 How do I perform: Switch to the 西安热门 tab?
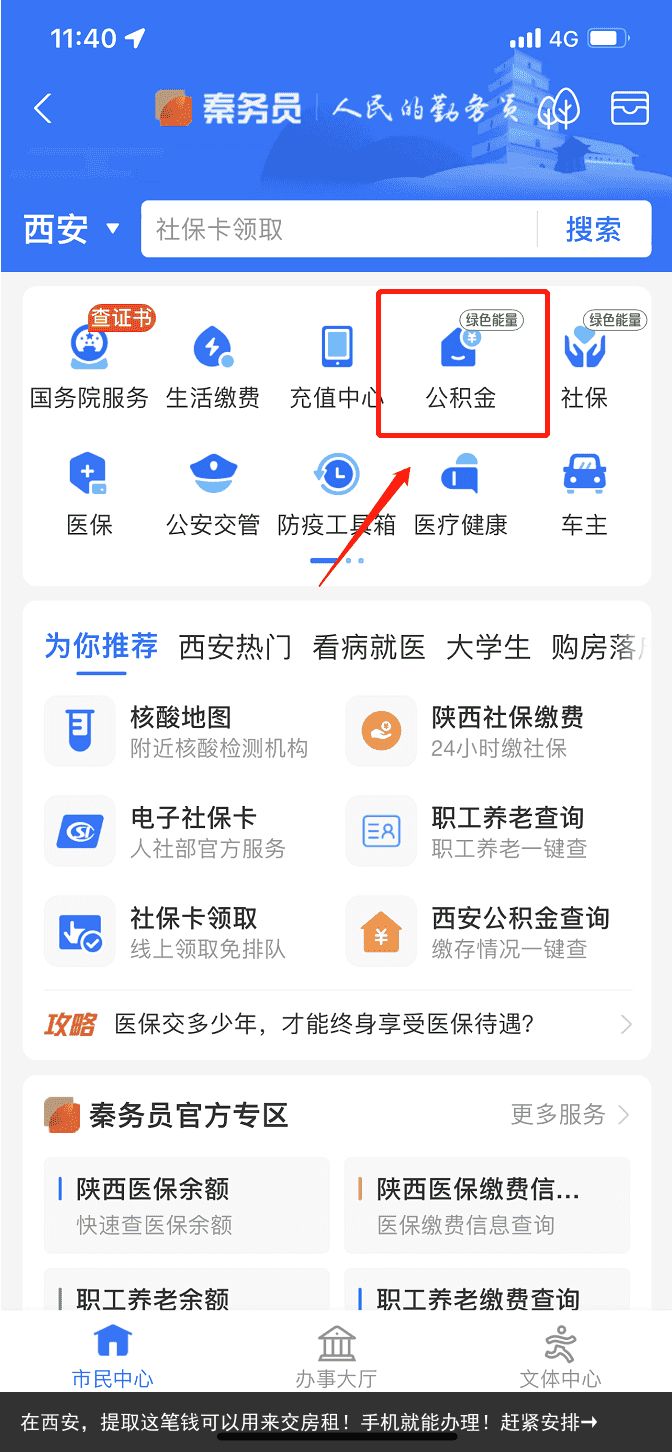(x=235, y=647)
